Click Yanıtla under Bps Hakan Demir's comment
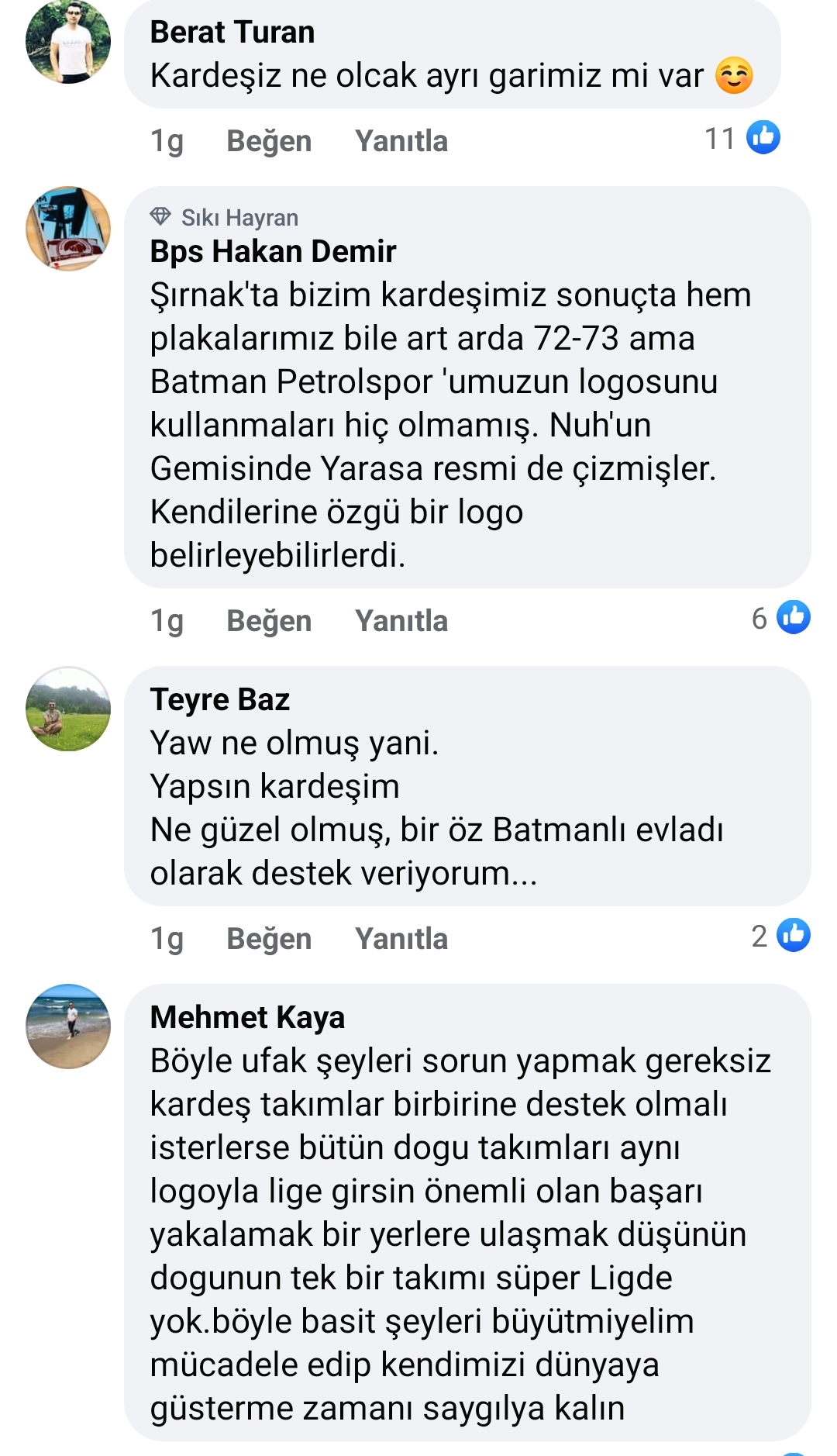Image resolution: width=837 pixels, height=1456 pixels. click(x=401, y=620)
